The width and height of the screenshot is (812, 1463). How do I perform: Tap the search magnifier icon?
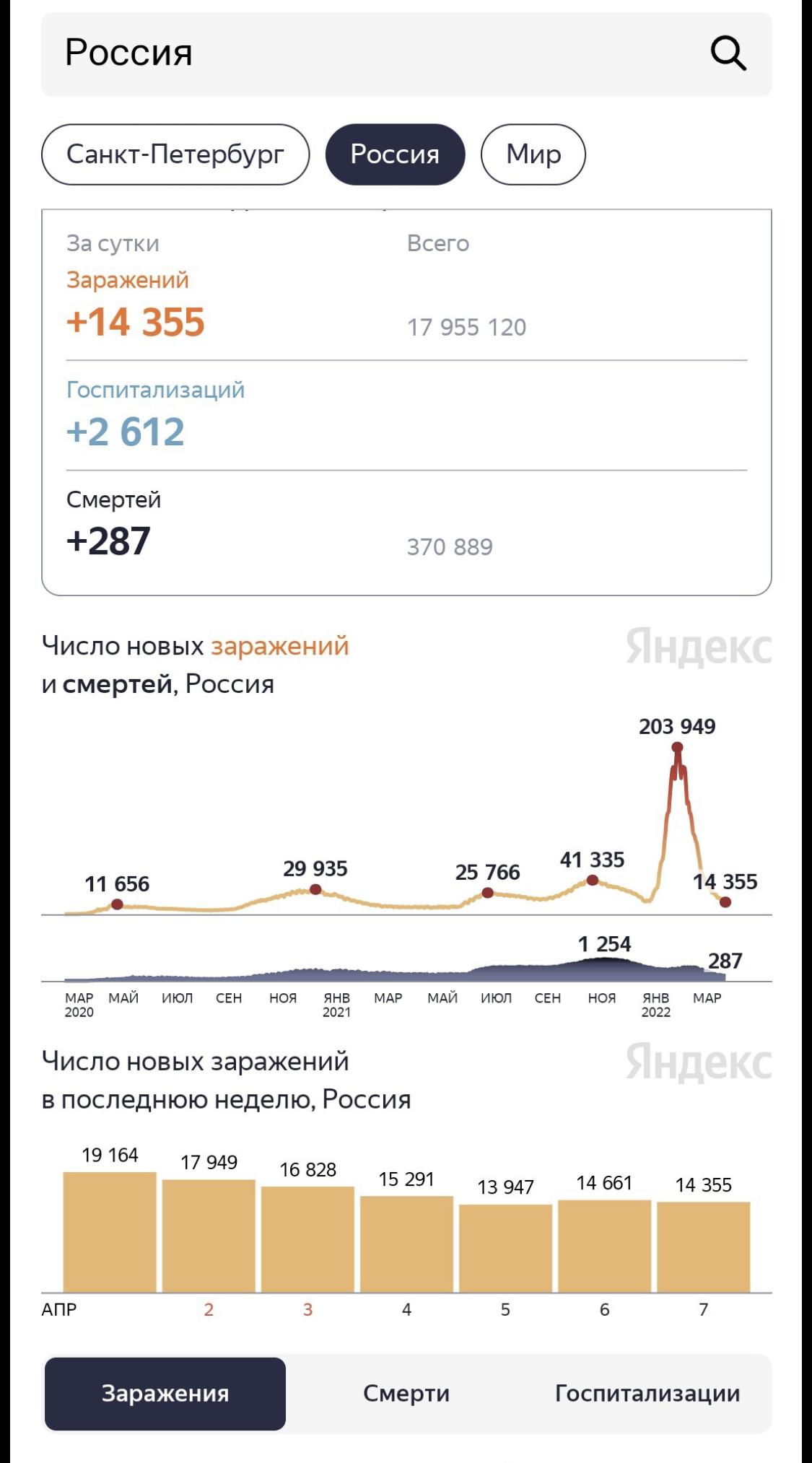[728, 53]
